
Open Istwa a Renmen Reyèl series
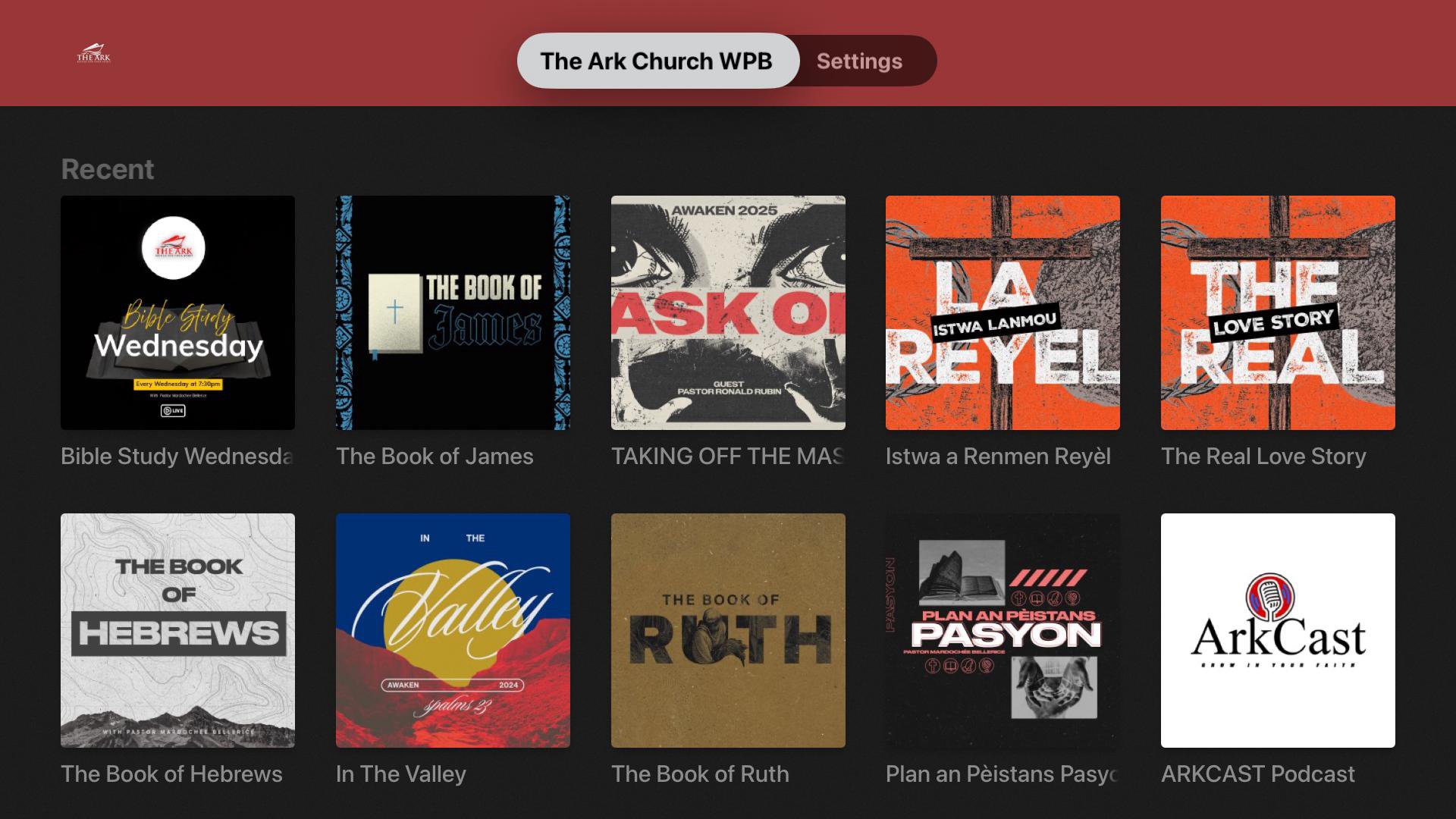pos(1003,312)
